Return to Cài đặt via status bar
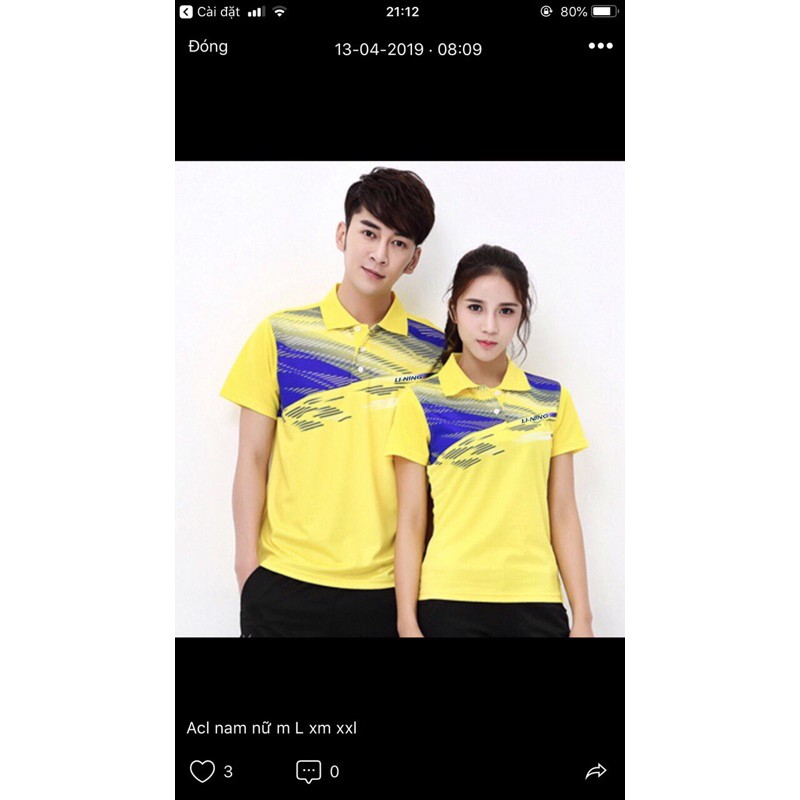This screenshot has width=800, height=800. 210,12
